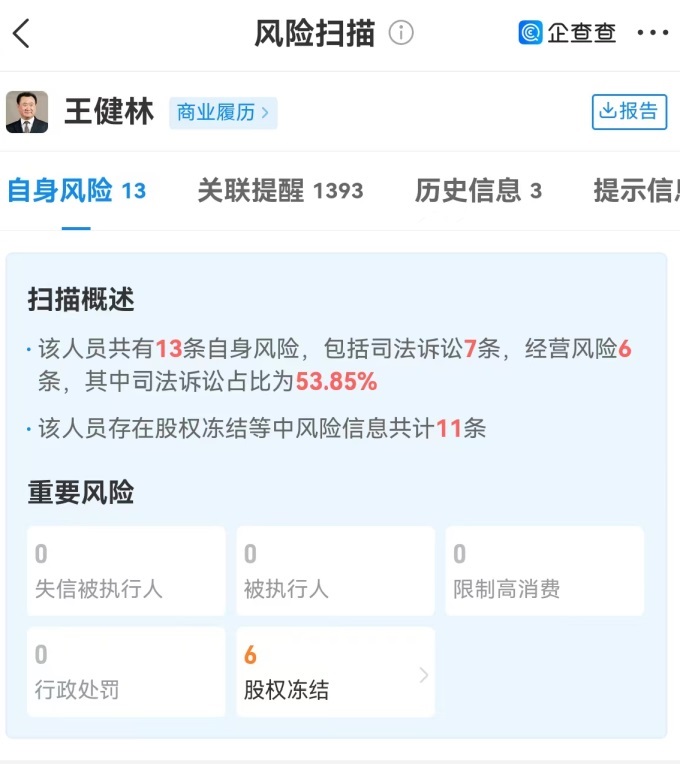680x764 pixels.
Task: Download the 报告
Action: 629,111
